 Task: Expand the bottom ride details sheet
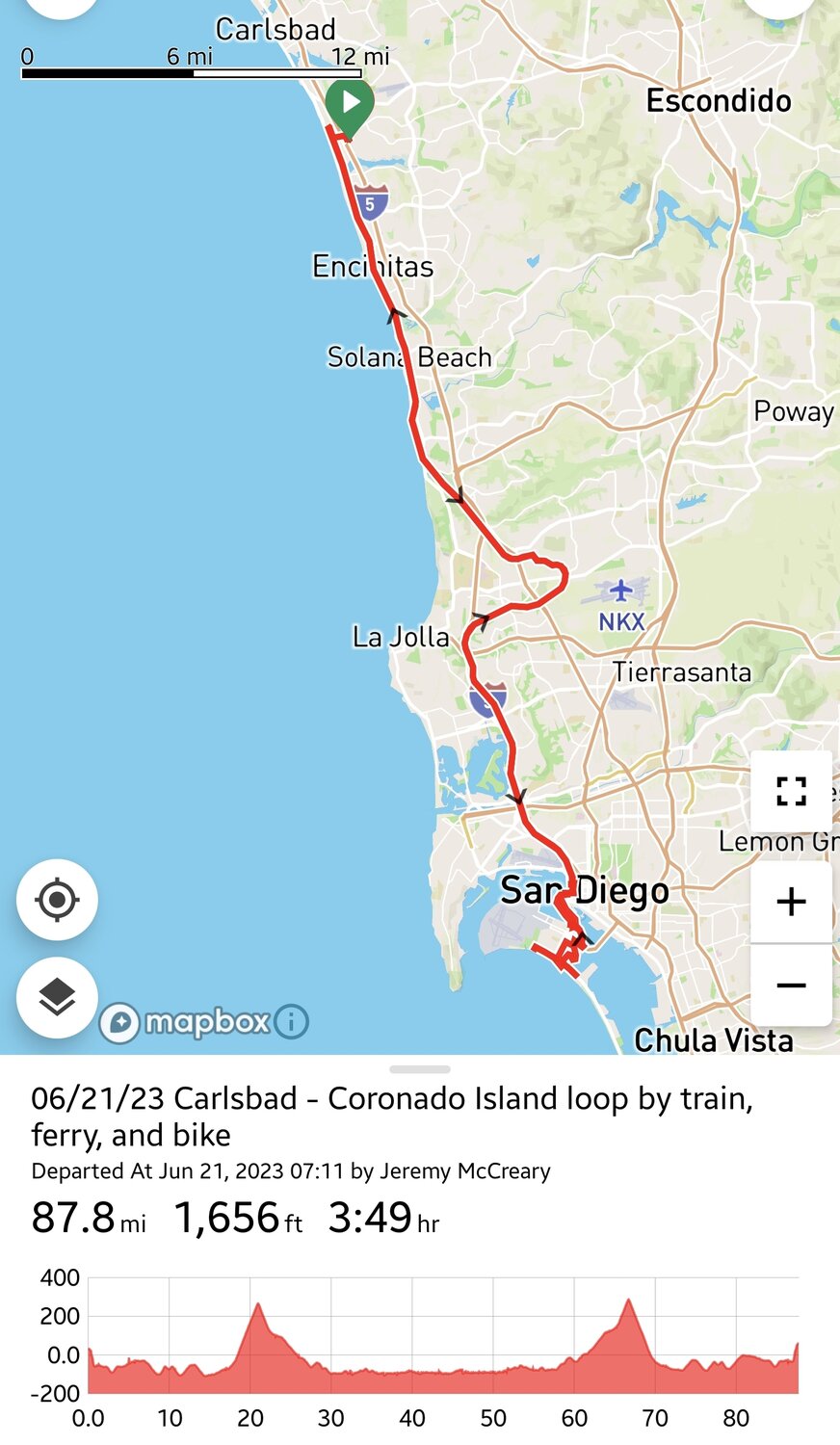[420, 1067]
